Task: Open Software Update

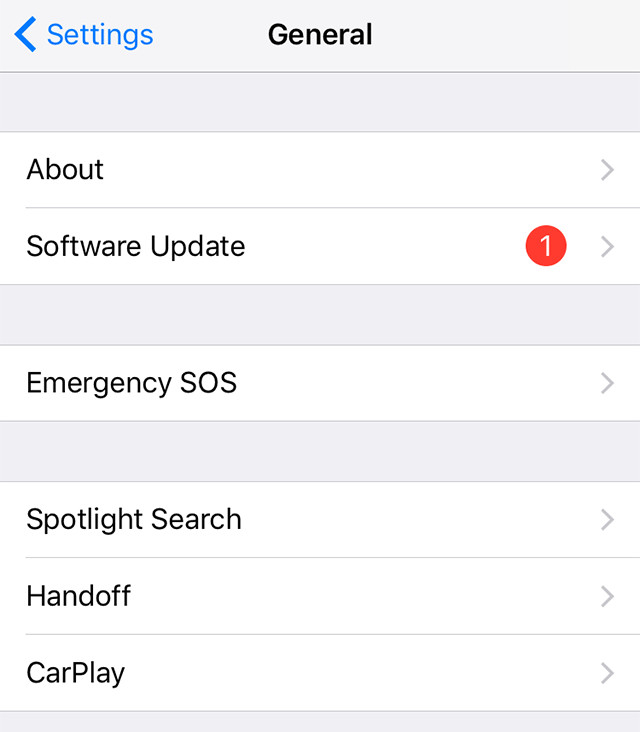Action: click(320, 246)
